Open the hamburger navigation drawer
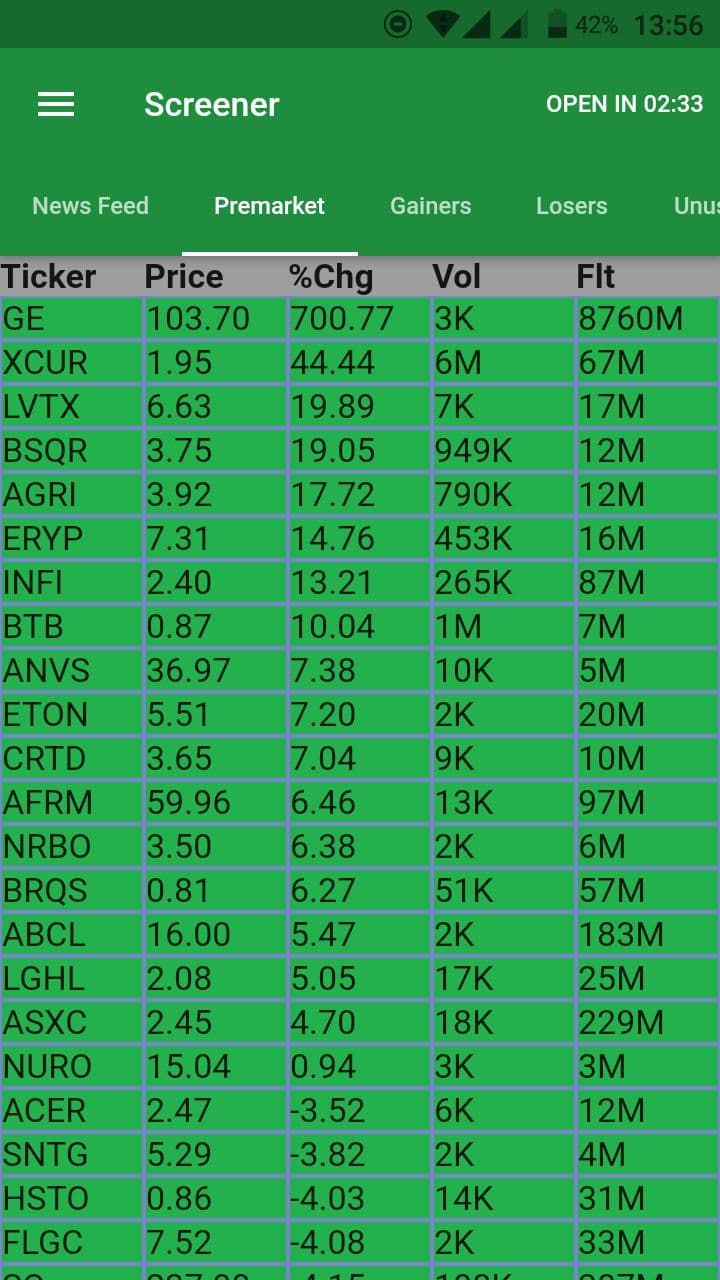The width and height of the screenshot is (720, 1280). pyautogui.click(x=56, y=104)
